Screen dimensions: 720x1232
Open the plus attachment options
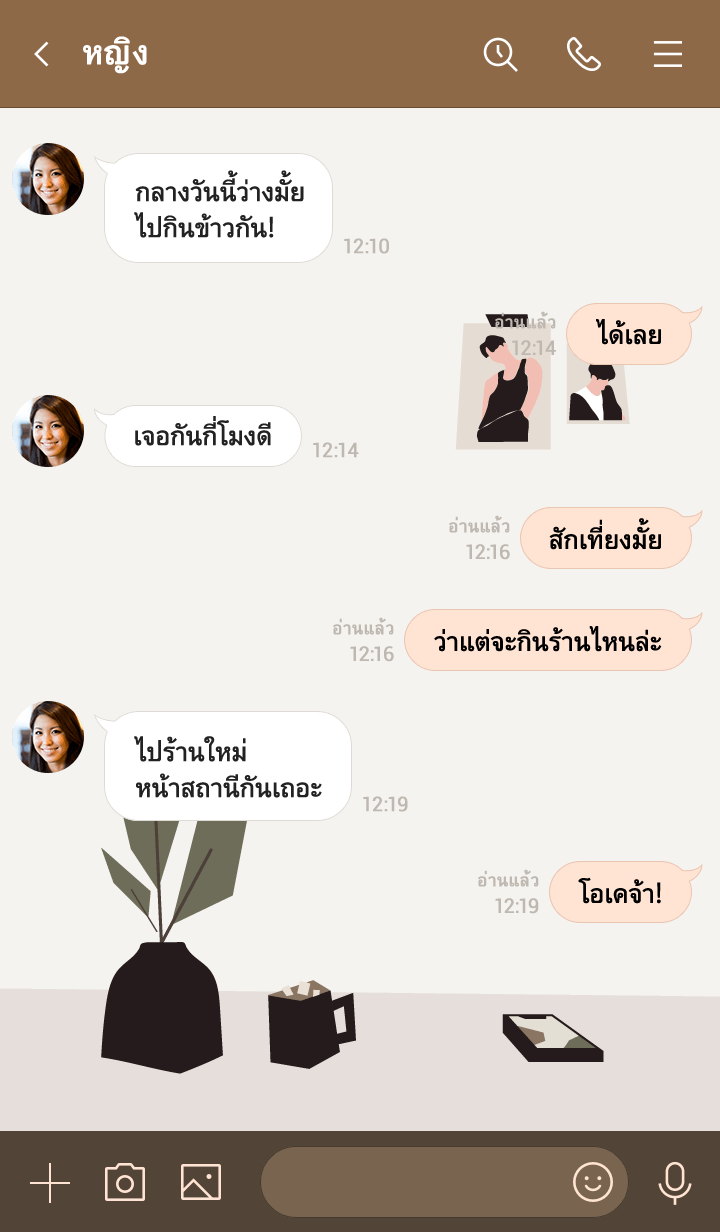(50, 1183)
